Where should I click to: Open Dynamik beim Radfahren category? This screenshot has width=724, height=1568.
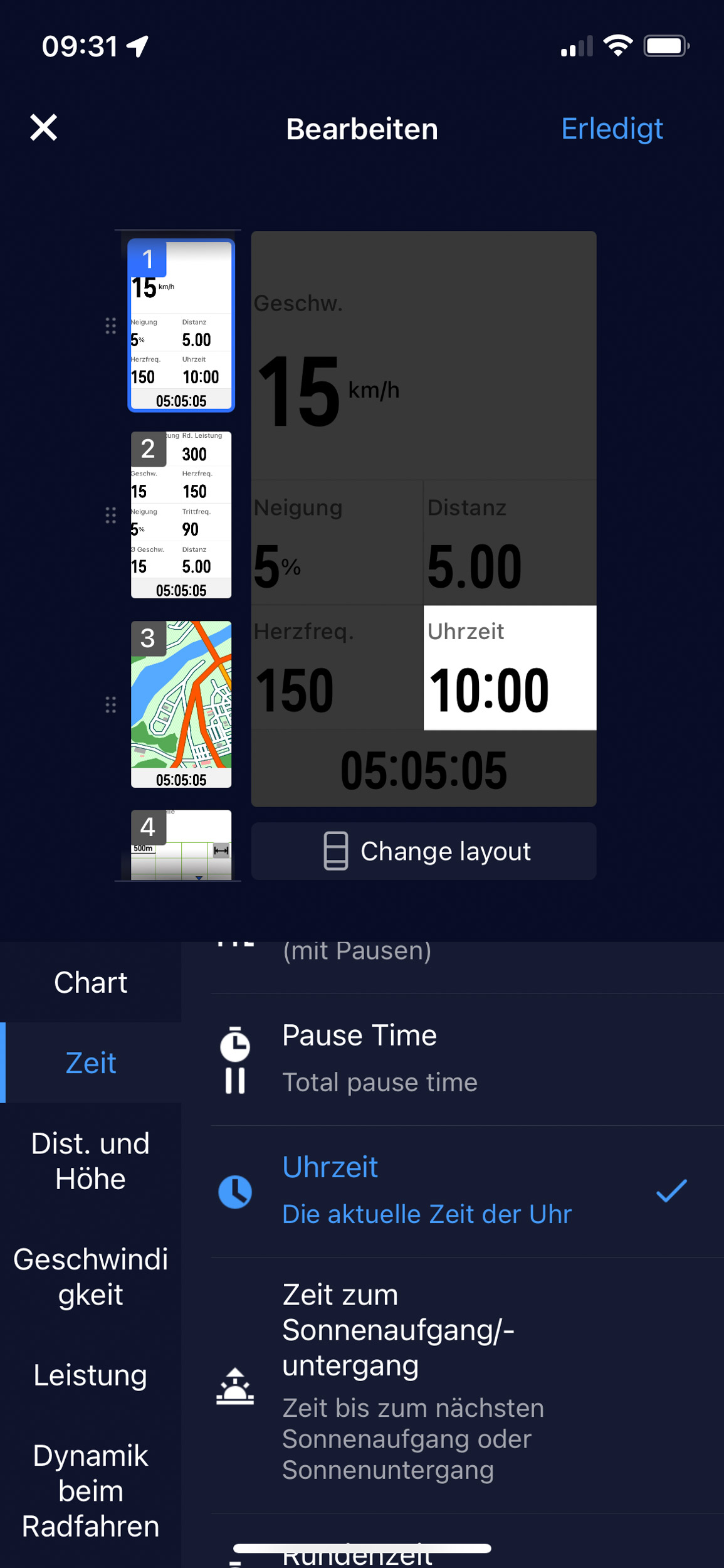click(x=91, y=1491)
